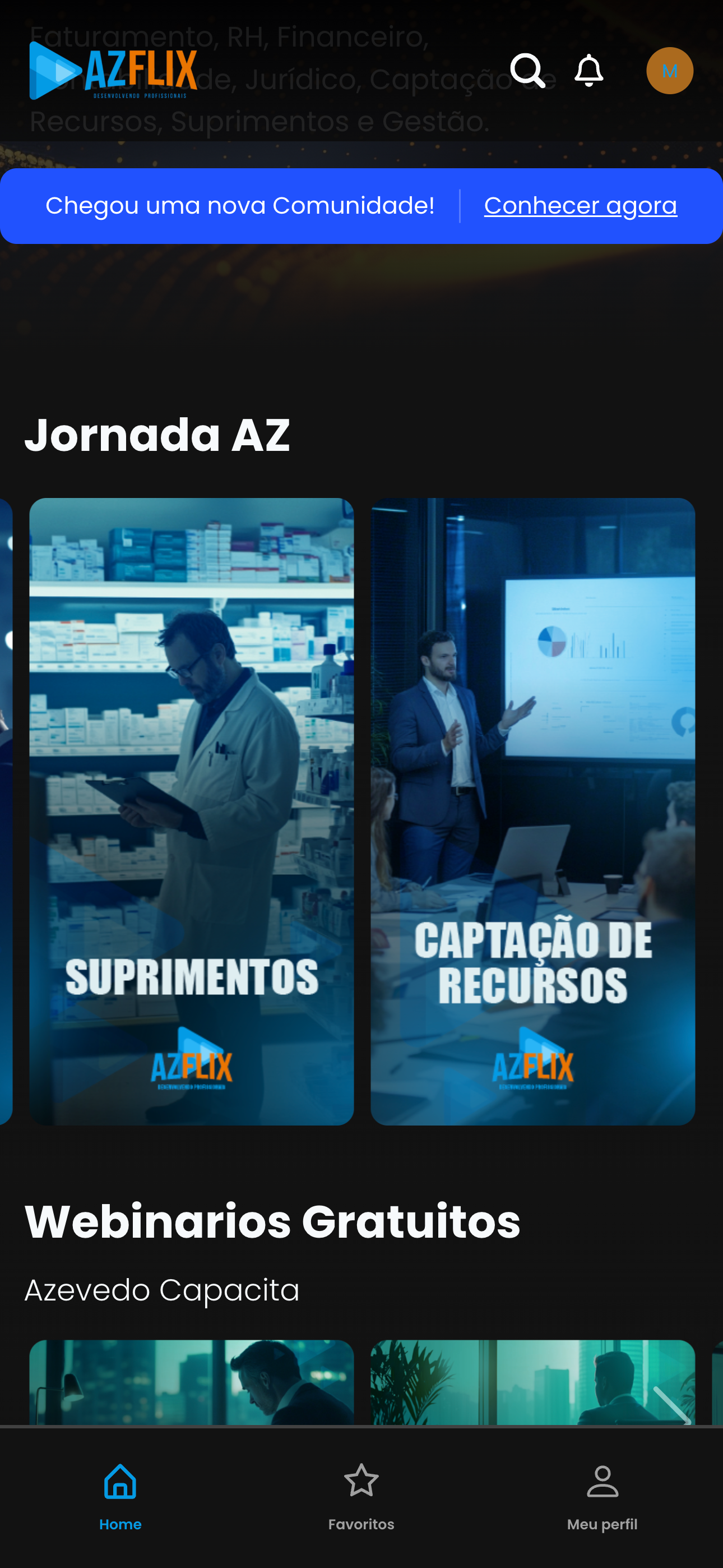This screenshot has height=1568, width=723.
Task: Follow the Conhecer agora link
Action: (580, 206)
